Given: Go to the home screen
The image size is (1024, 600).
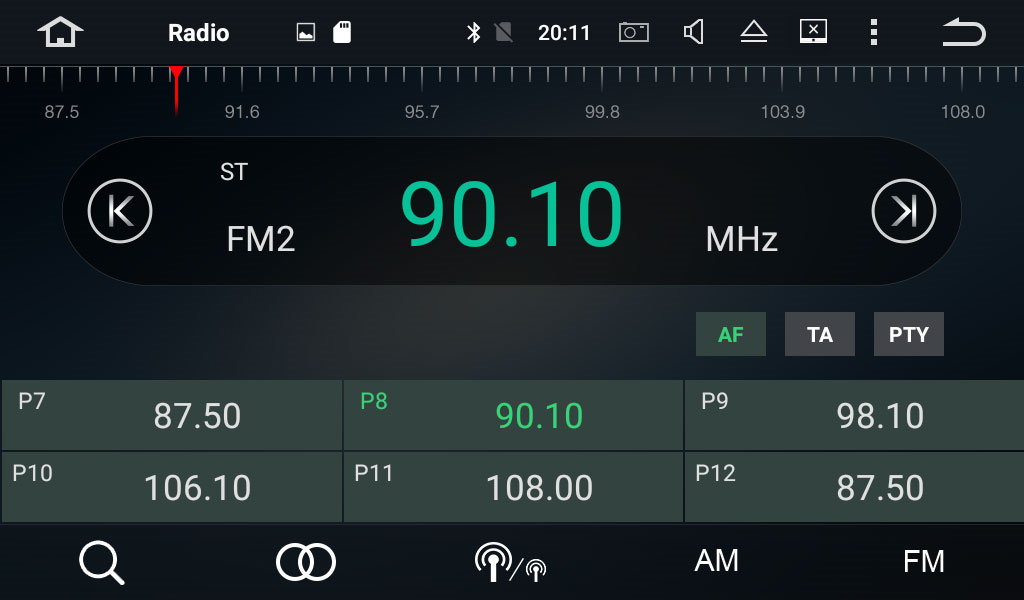Looking at the screenshot, I should [60, 33].
